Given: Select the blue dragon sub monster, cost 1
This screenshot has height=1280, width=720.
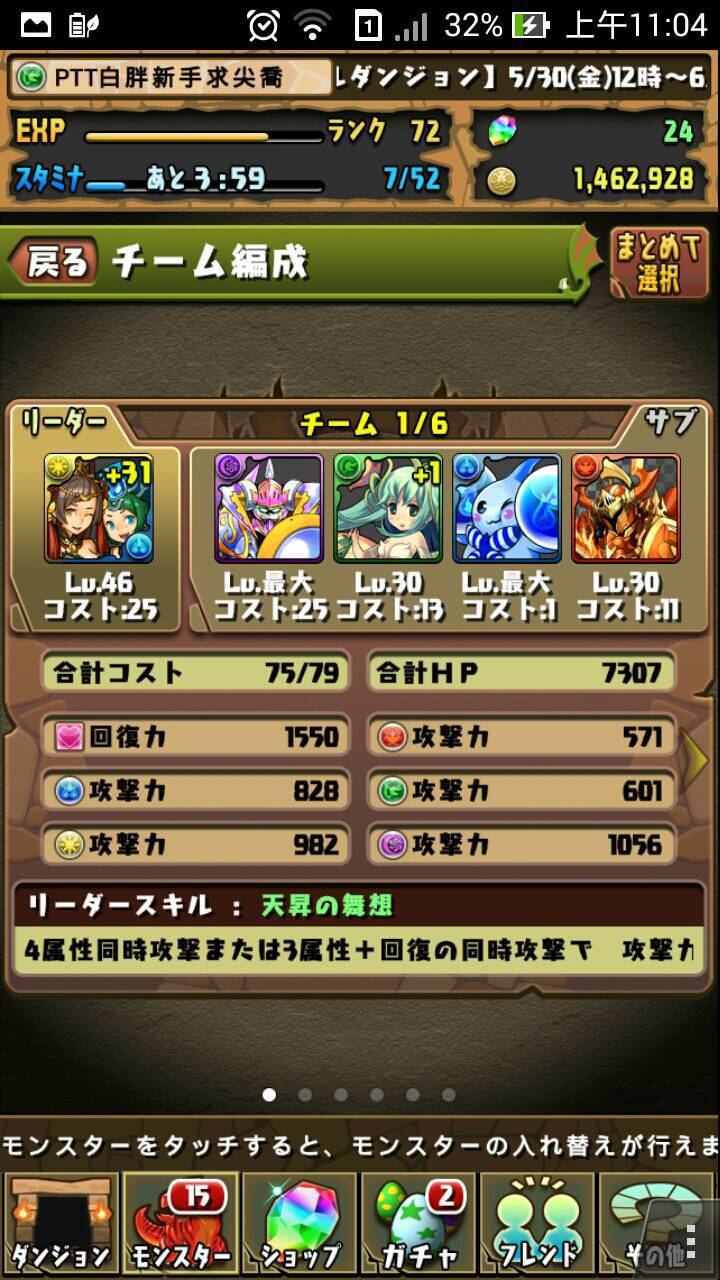Looking at the screenshot, I should (507, 507).
